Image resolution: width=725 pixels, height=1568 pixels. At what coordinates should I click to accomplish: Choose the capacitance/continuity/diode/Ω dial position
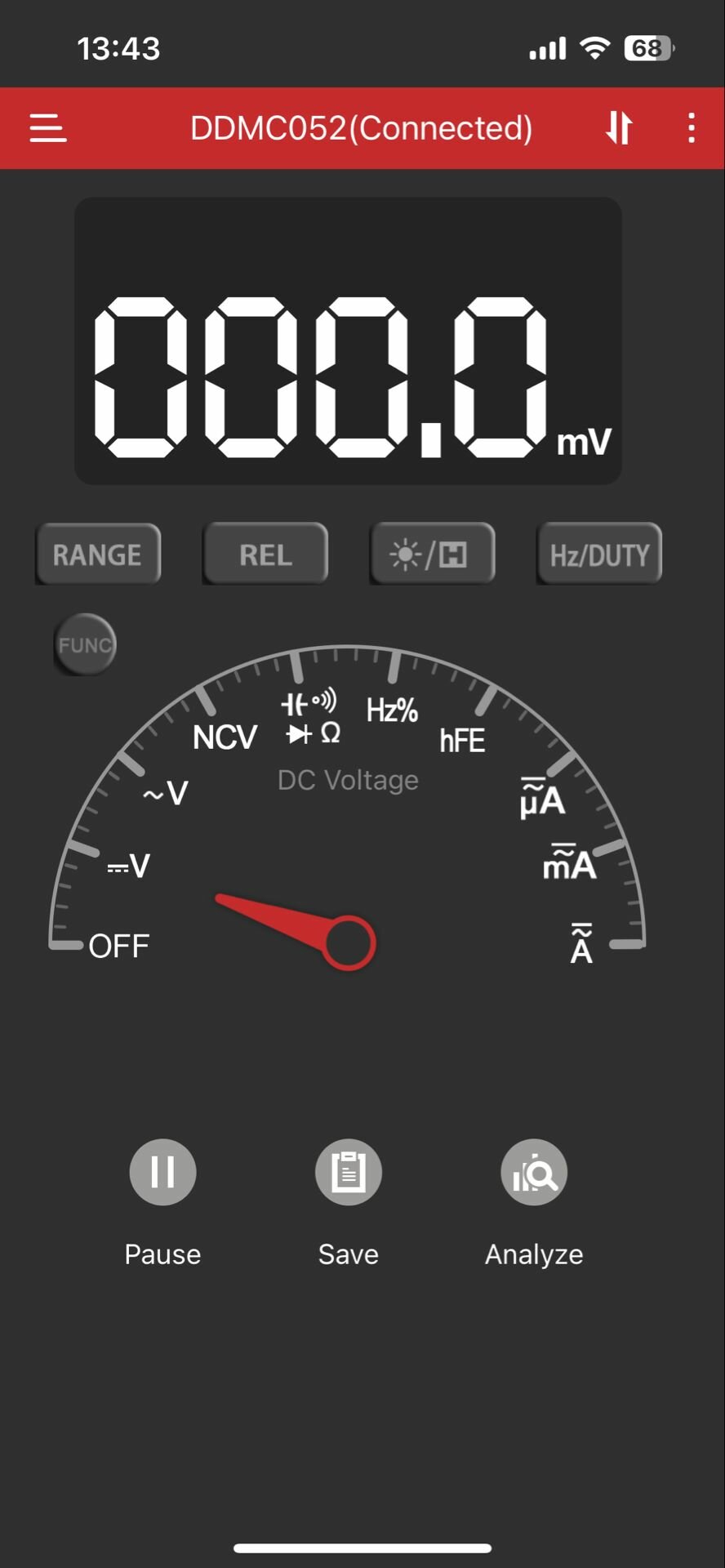[x=310, y=718]
